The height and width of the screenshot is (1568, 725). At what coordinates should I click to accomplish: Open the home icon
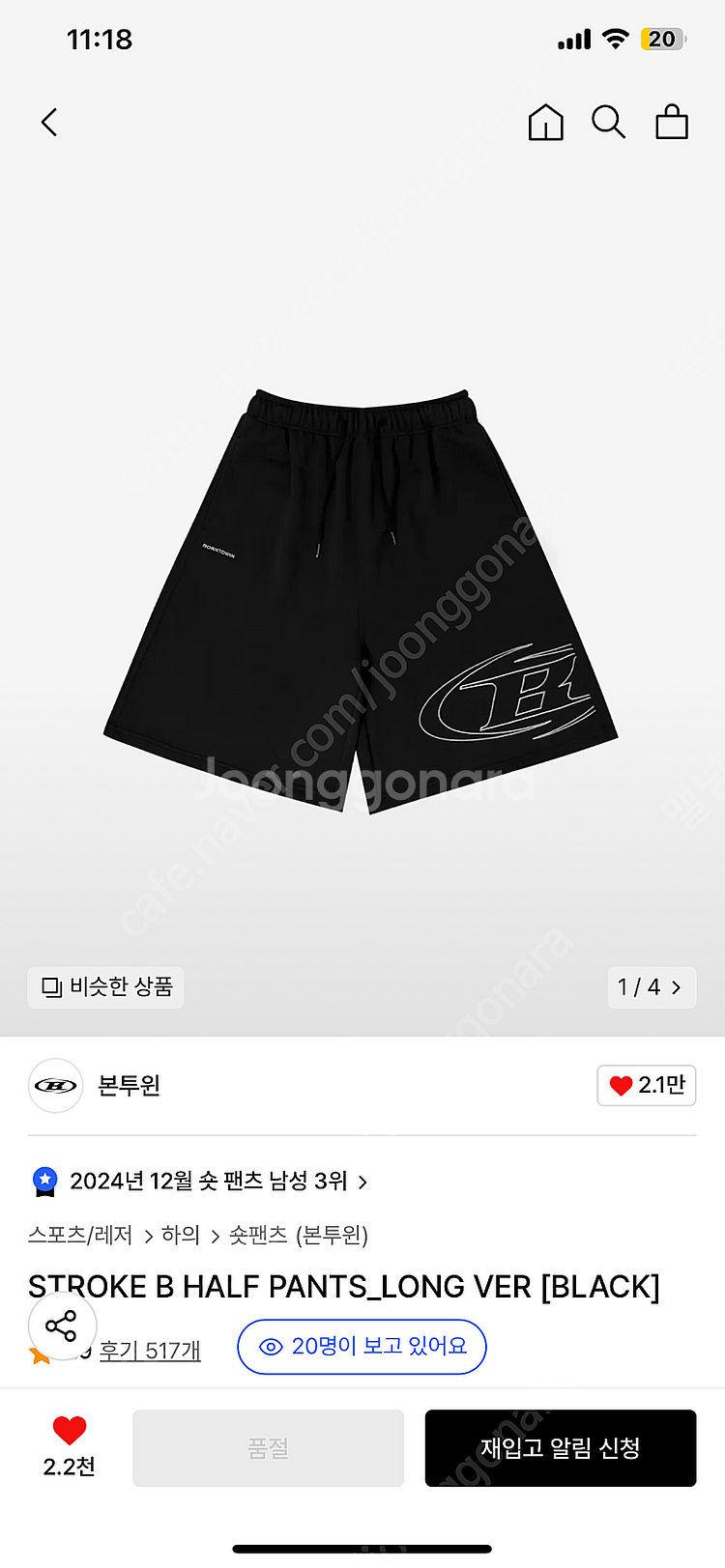(545, 123)
